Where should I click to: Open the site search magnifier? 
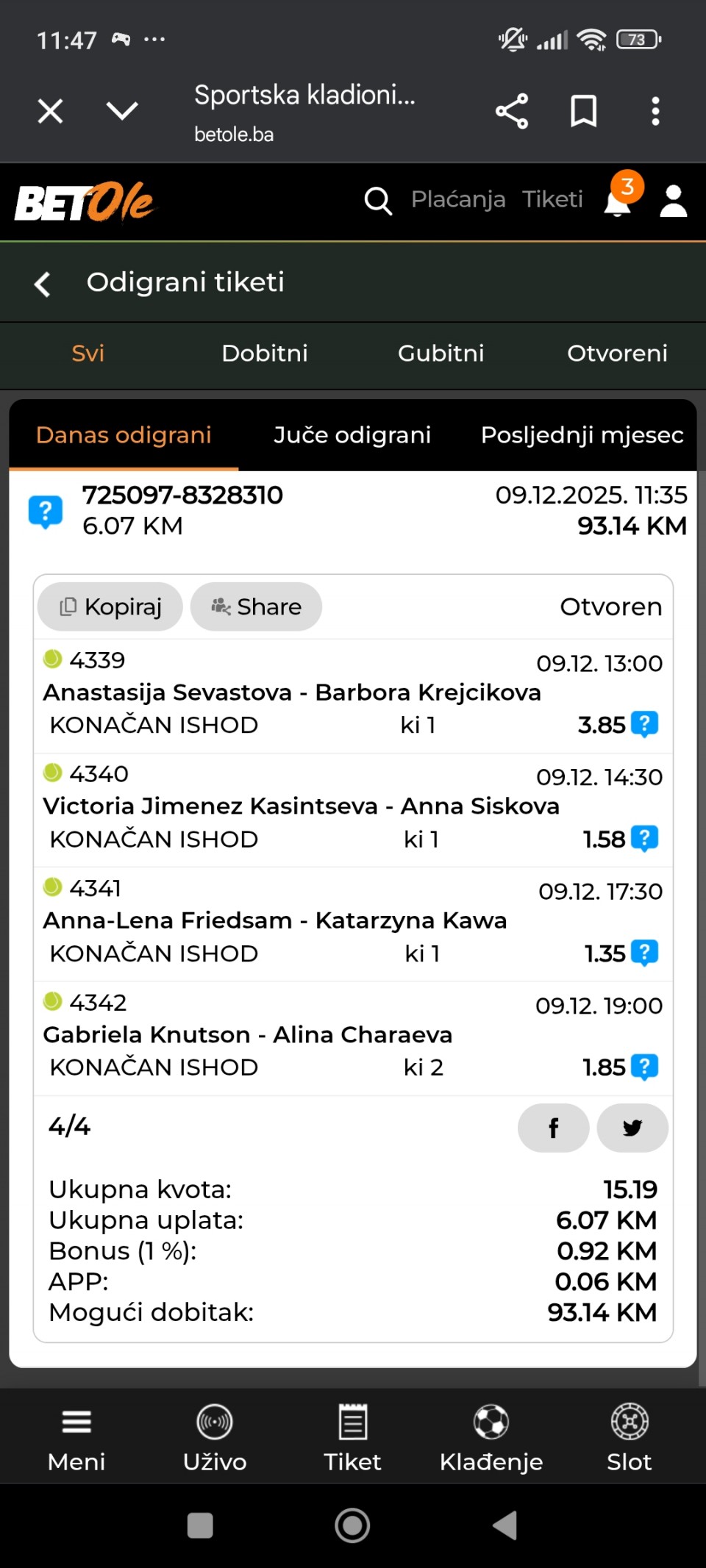pyautogui.click(x=378, y=200)
